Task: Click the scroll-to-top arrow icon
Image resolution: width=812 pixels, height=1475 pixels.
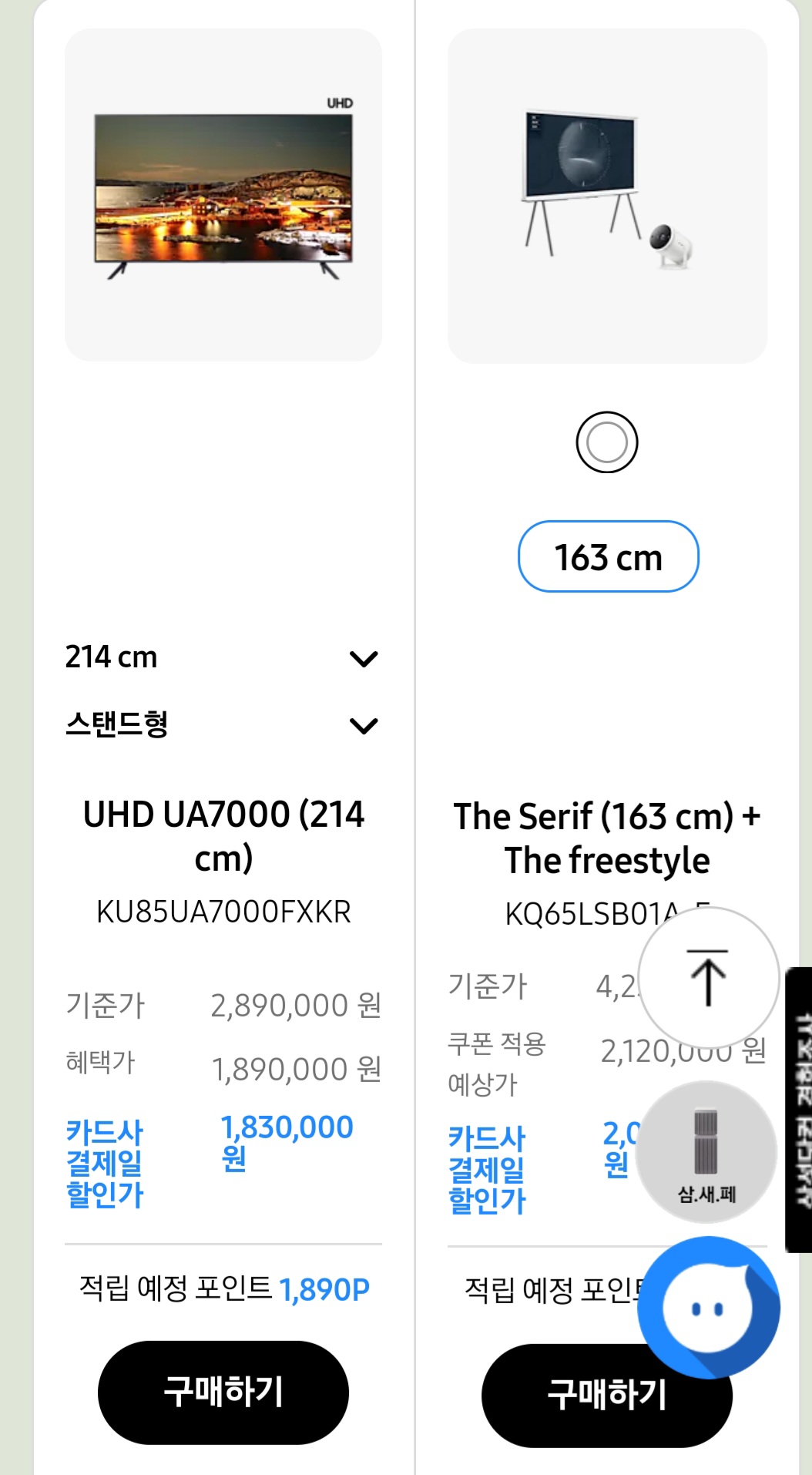Action: [710, 977]
